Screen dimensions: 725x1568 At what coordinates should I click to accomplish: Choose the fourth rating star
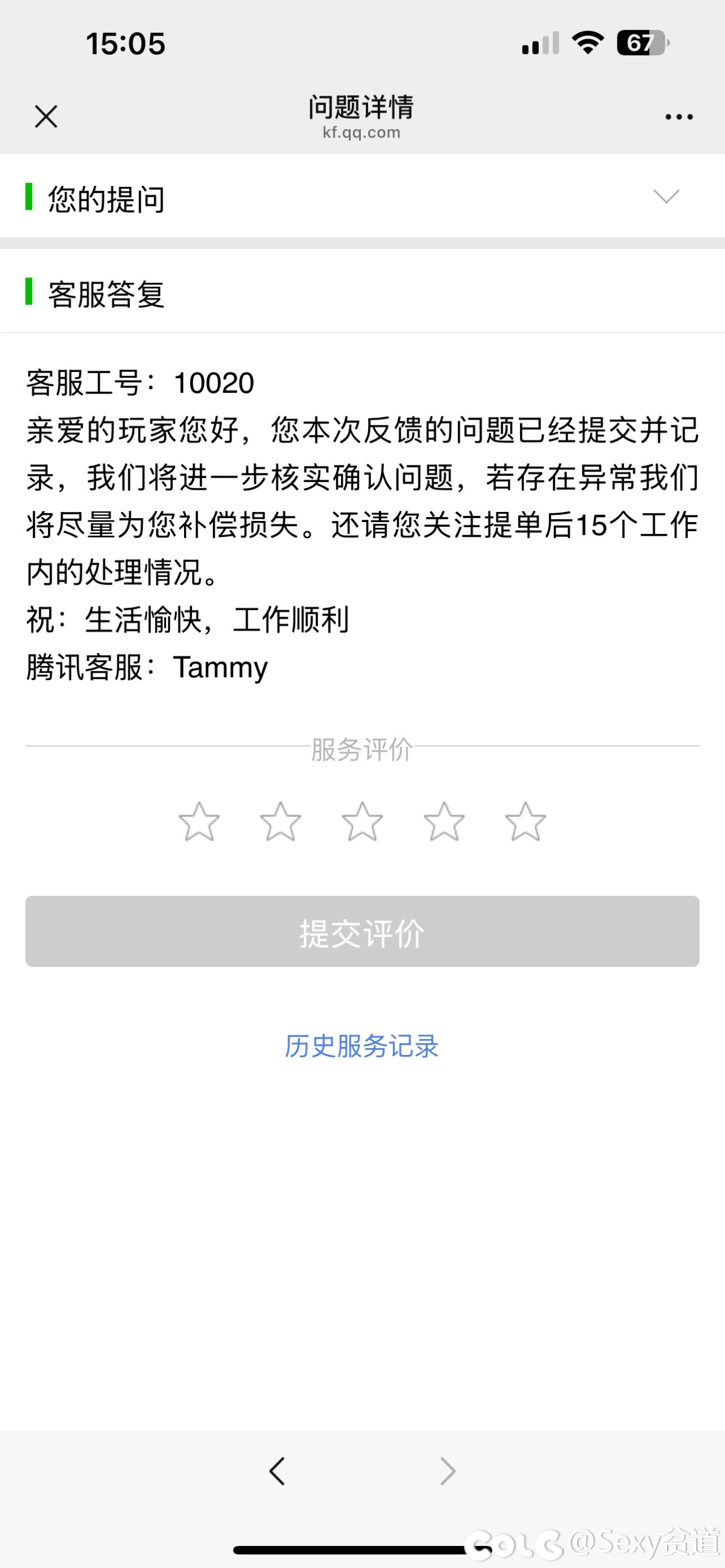(x=443, y=821)
